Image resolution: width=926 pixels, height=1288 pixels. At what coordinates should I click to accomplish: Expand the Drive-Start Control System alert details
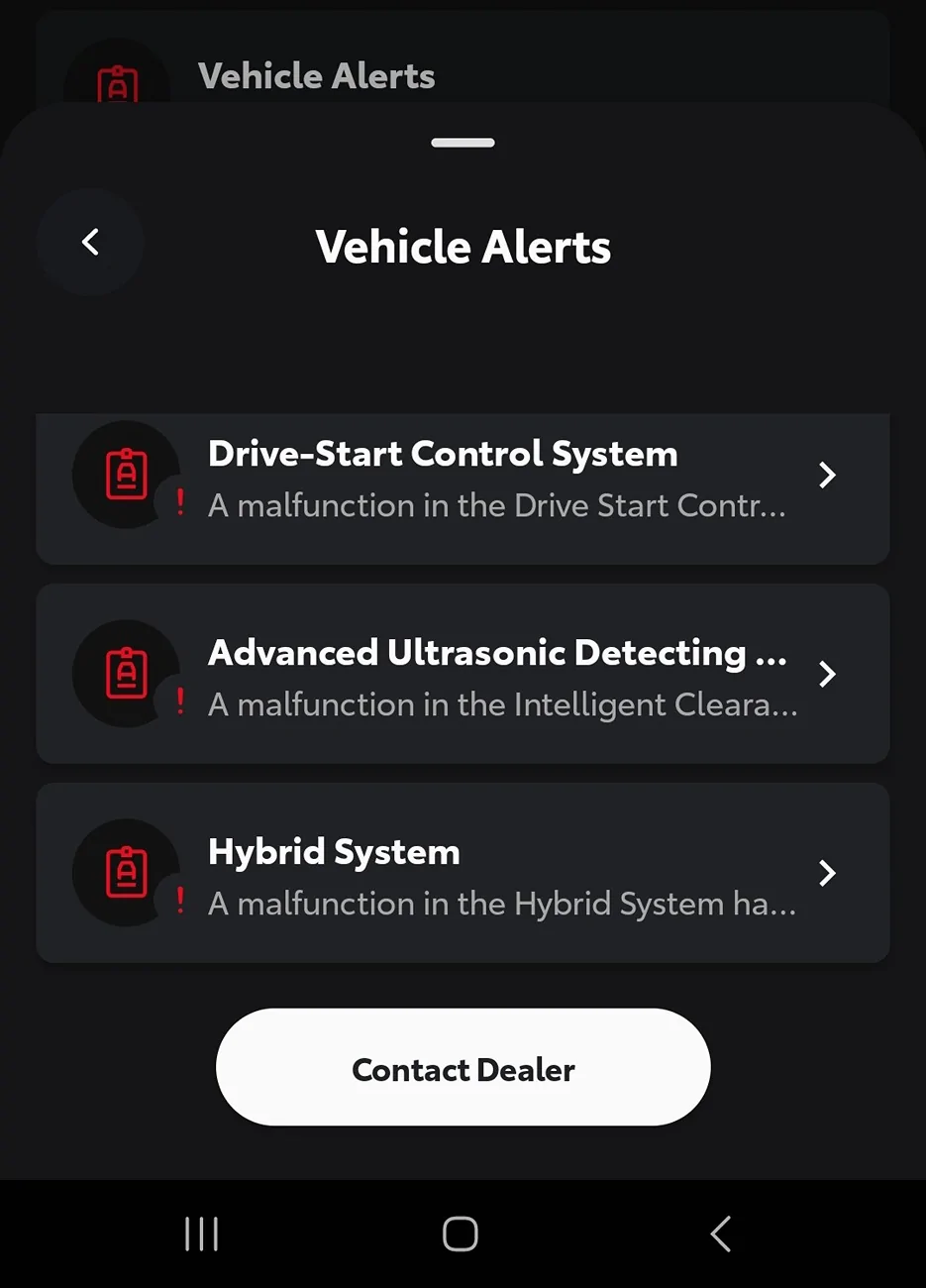click(827, 476)
